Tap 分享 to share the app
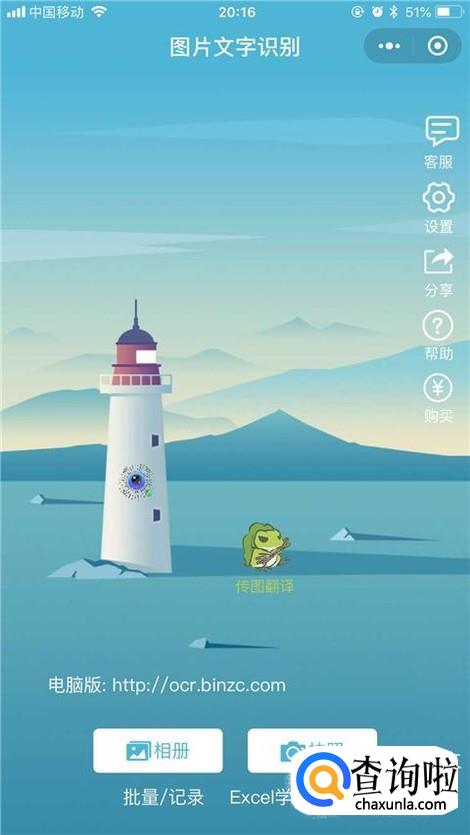 [439, 273]
